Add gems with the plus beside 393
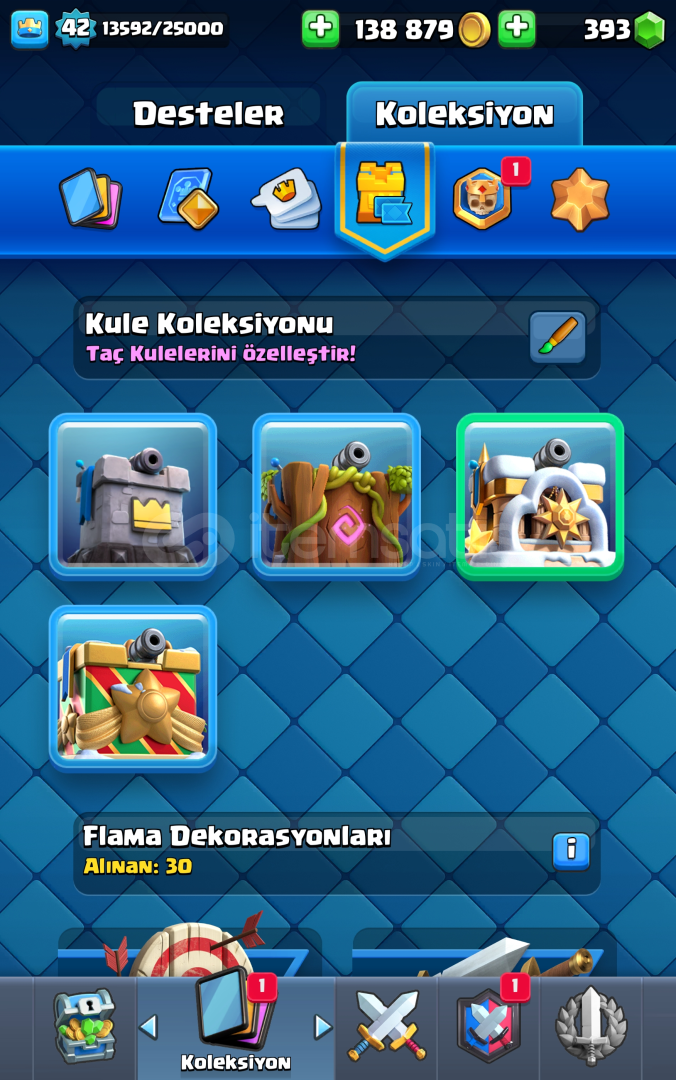This screenshot has height=1080, width=676. tap(516, 29)
